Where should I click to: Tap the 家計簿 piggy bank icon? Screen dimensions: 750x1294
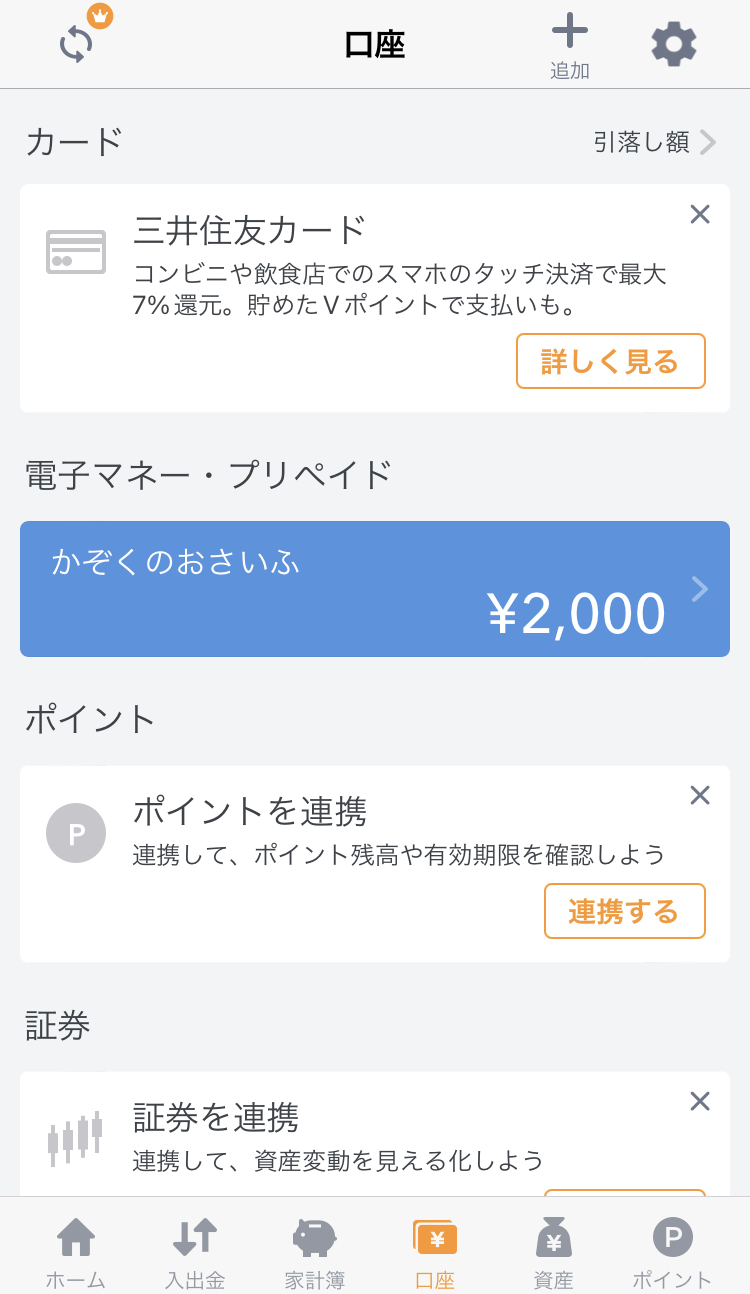point(315,1238)
